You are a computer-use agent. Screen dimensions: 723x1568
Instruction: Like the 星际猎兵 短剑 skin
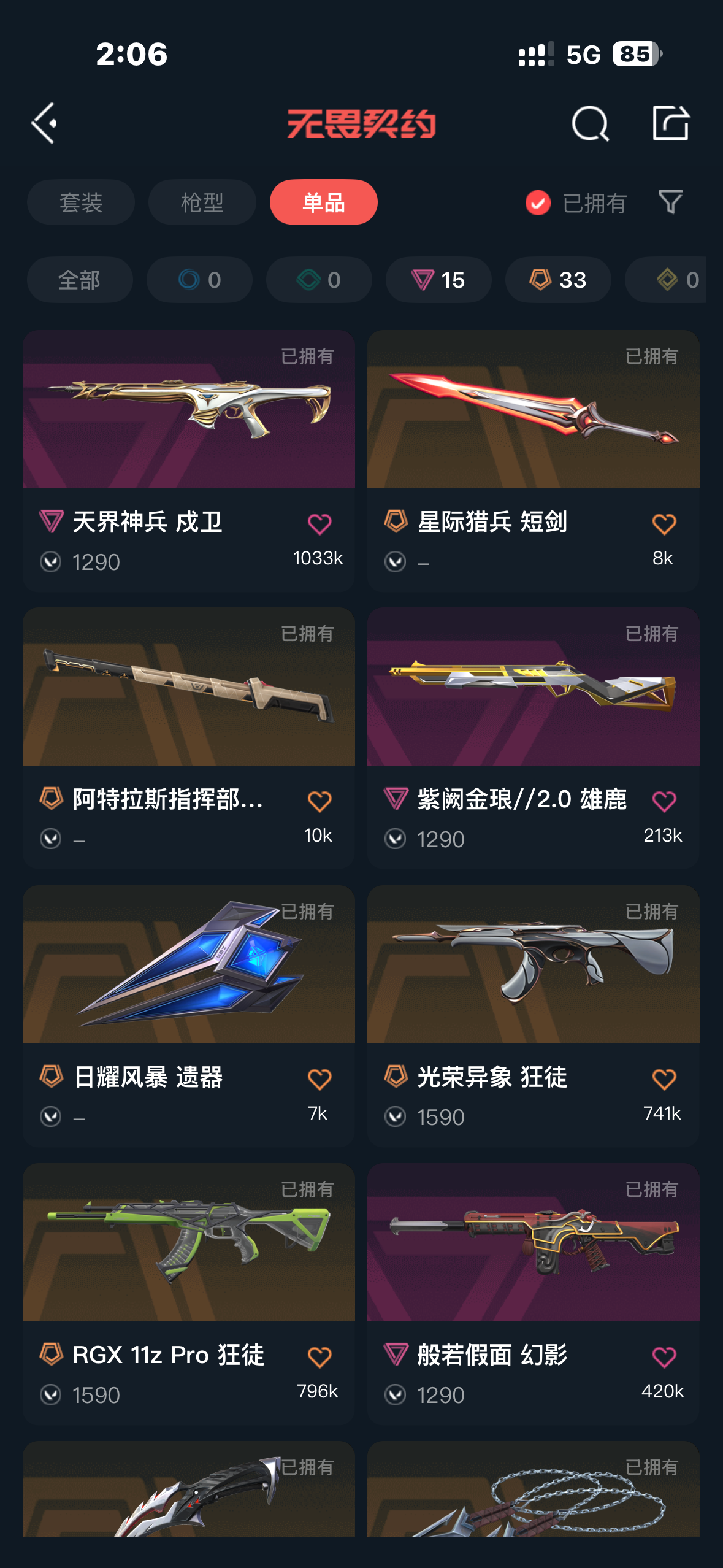click(664, 525)
